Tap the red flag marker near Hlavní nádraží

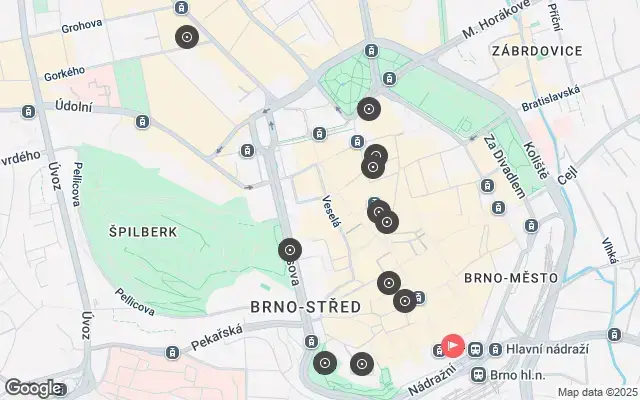click(453, 346)
